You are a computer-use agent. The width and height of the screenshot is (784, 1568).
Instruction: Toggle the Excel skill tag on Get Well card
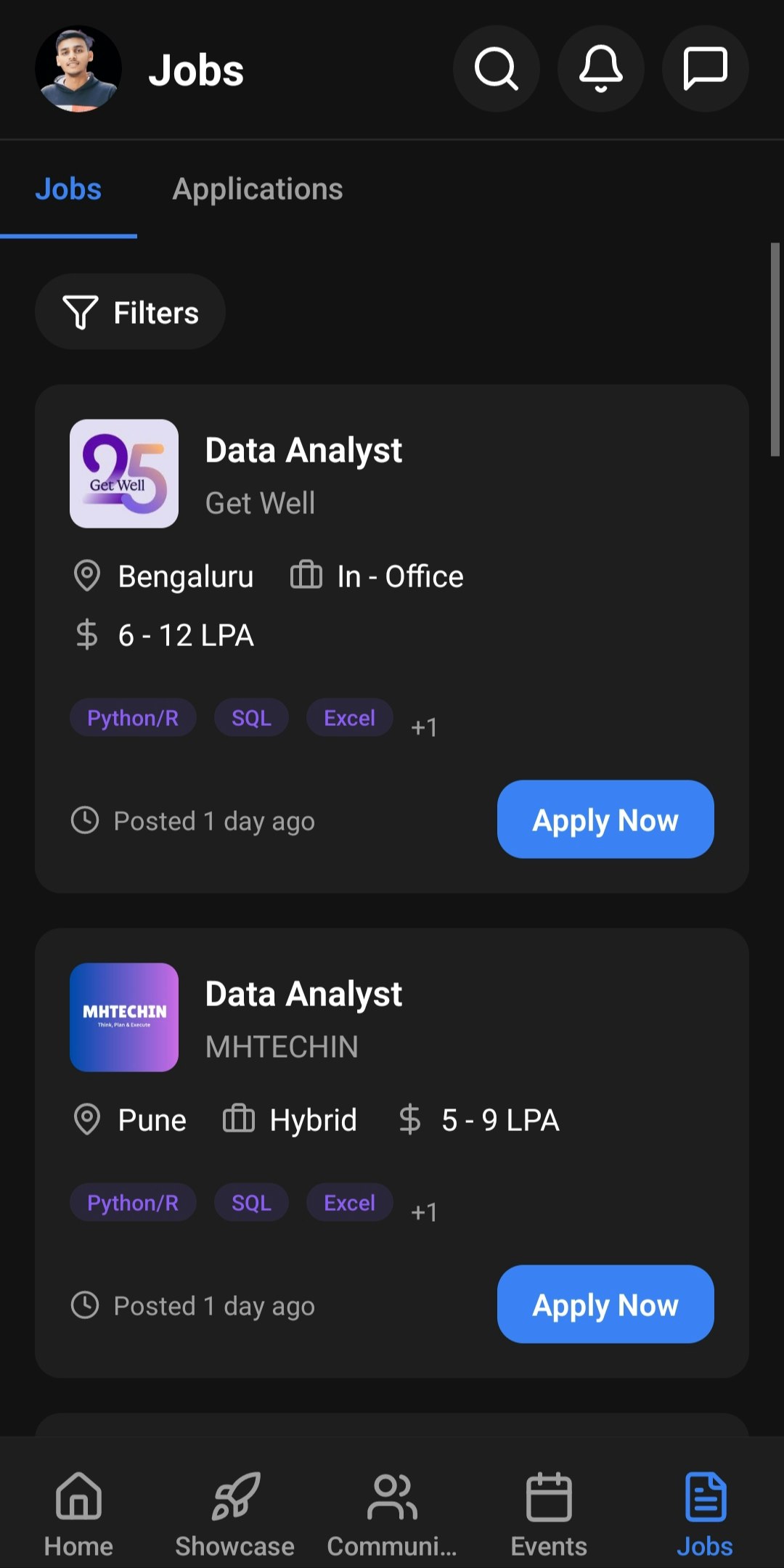(x=349, y=717)
